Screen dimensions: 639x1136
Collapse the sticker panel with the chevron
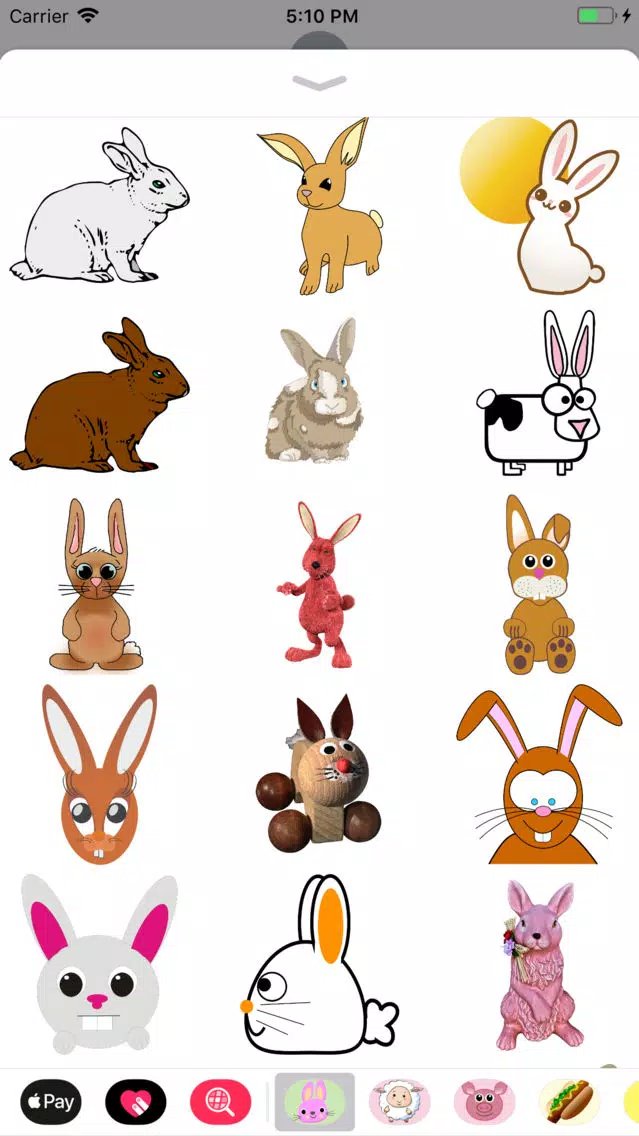click(x=319, y=83)
